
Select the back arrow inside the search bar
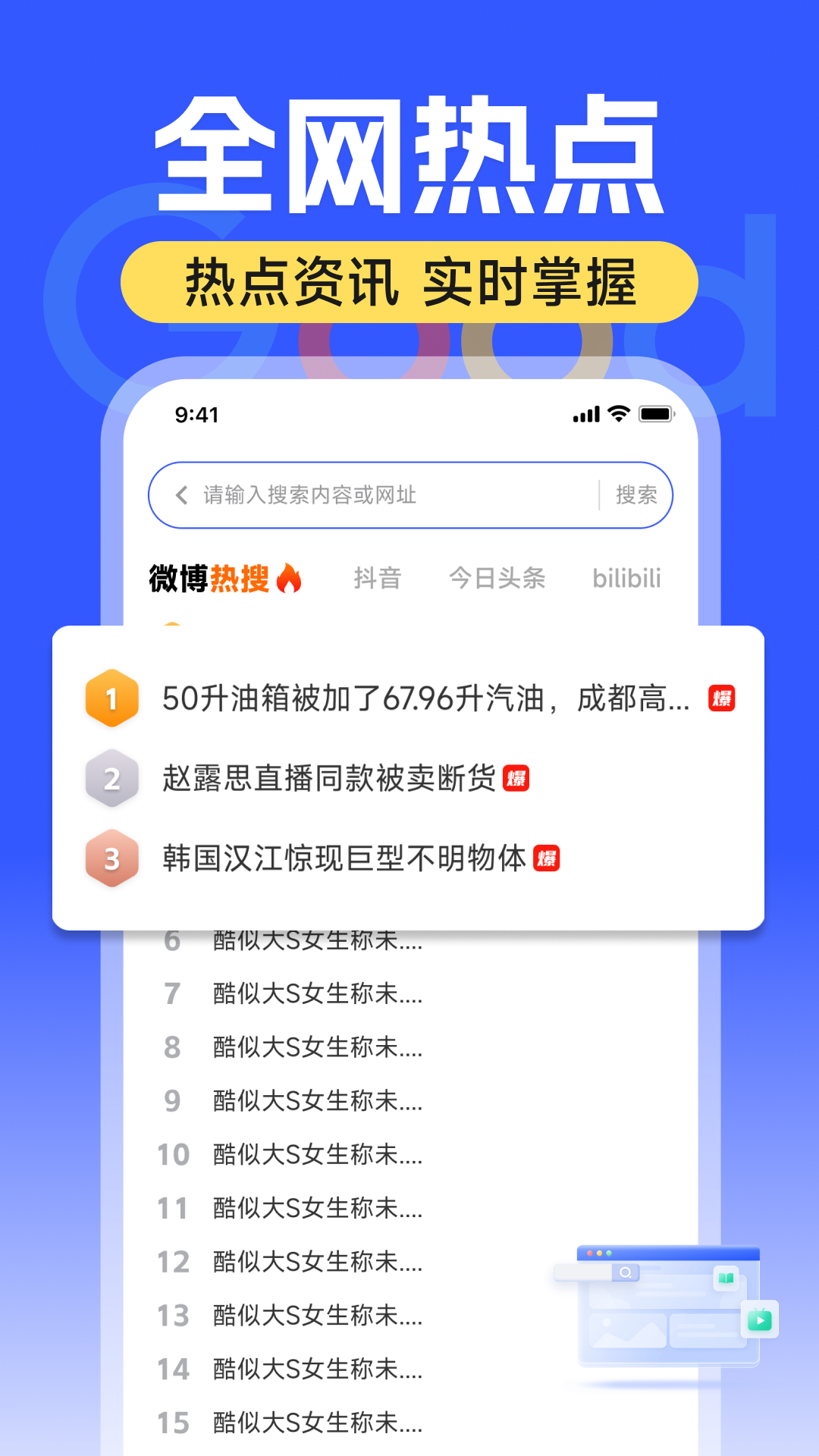click(x=180, y=495)
